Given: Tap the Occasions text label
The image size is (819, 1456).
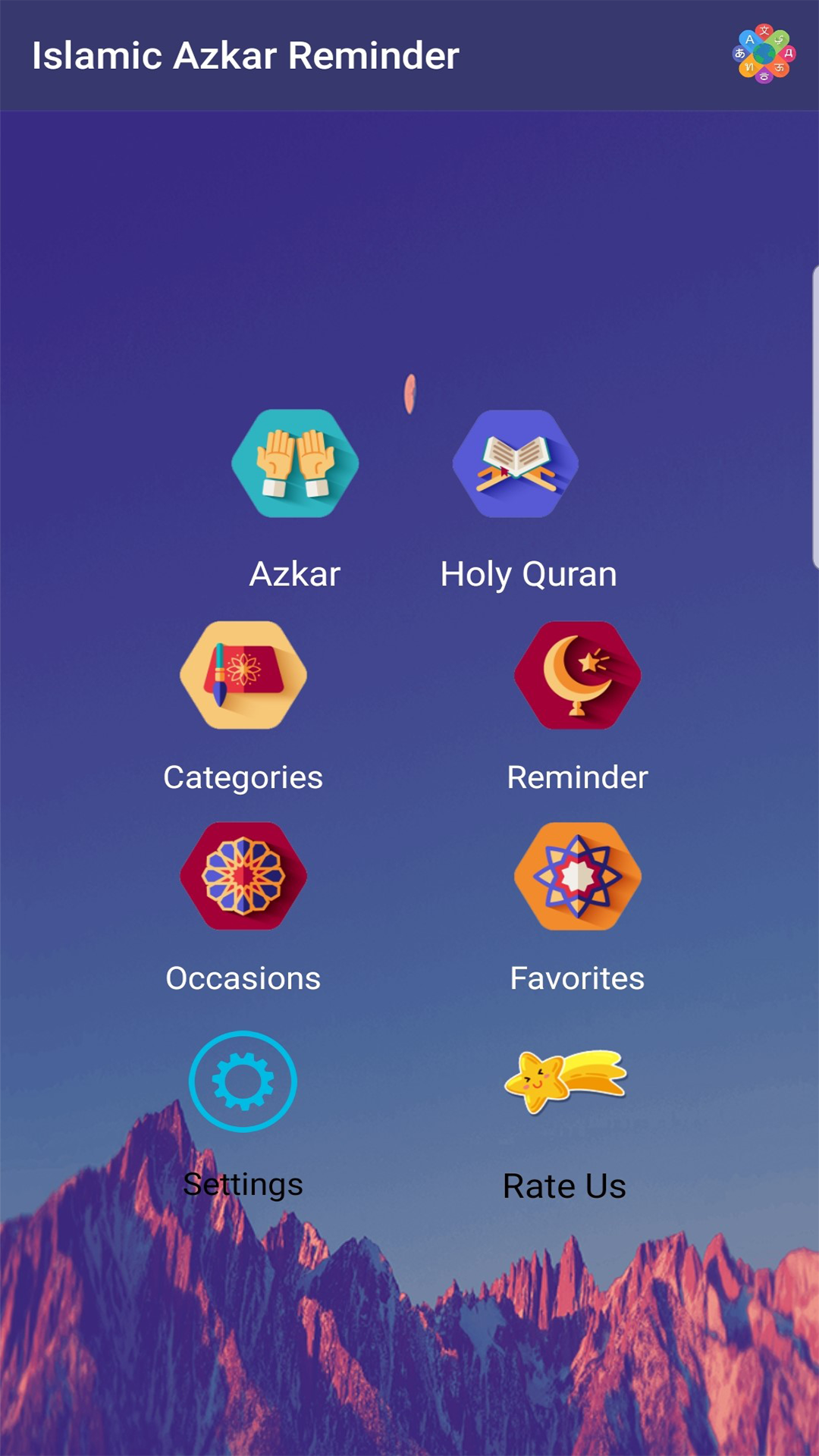Looking at the screenshot, I should [x=243, y=978].
